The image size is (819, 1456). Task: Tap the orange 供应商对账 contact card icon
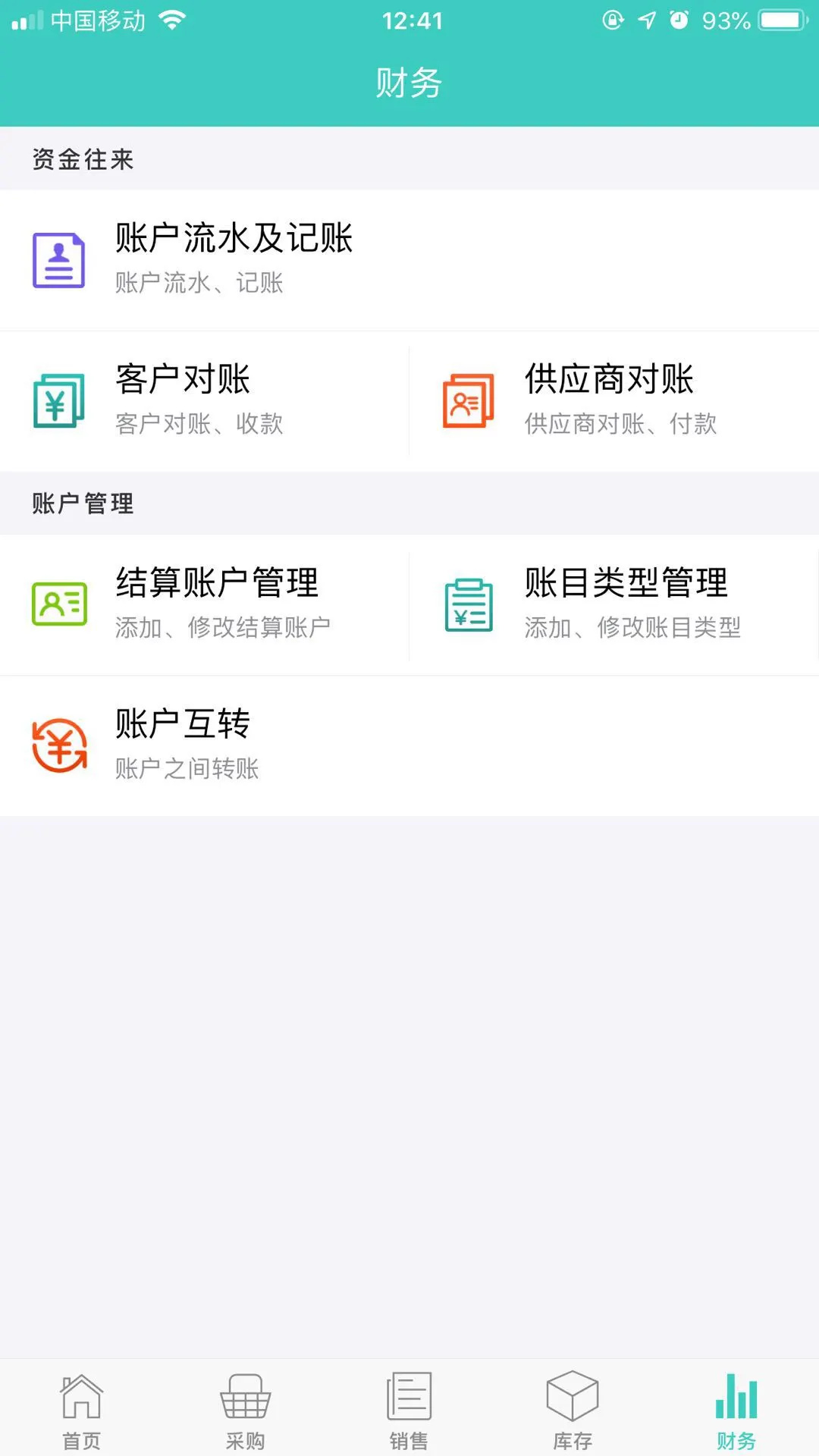468,400
